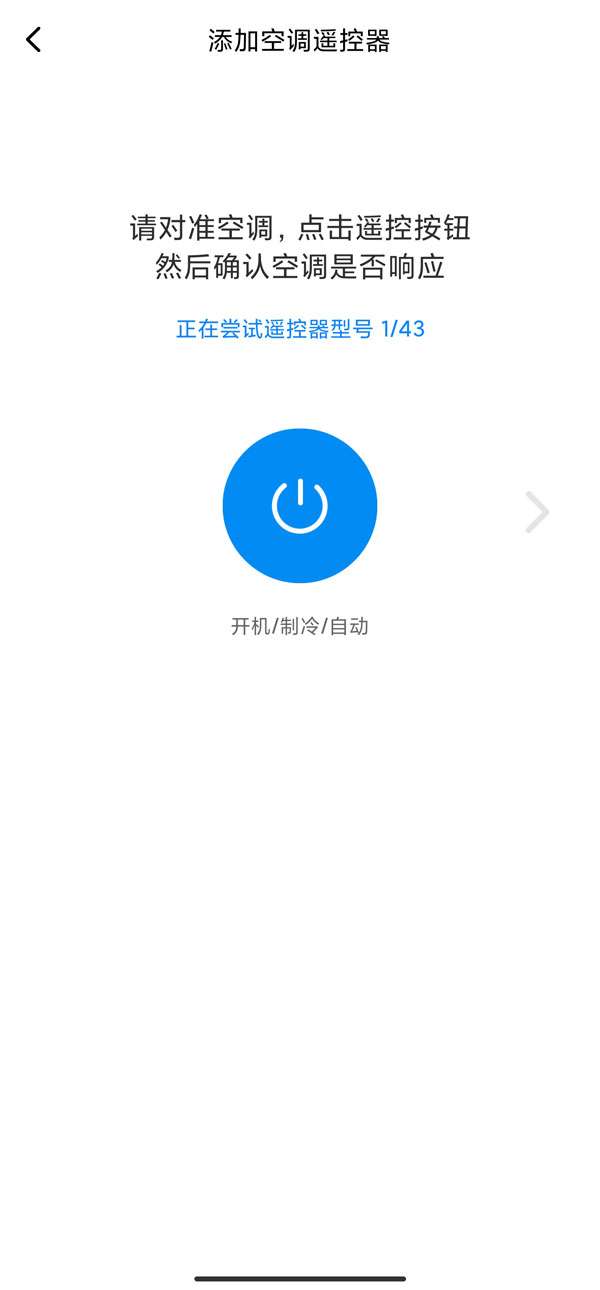Skip to the next remote model arrow
This screenshot has width=600, height=1290.
[537, 512]
